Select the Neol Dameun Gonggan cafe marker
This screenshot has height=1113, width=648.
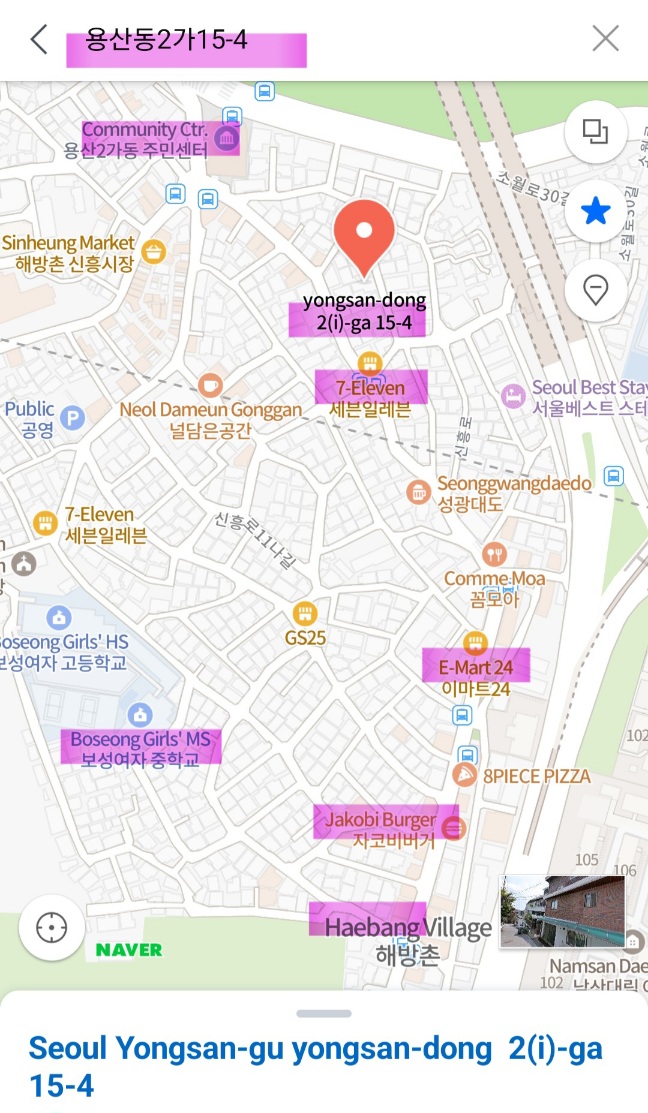tap(210, 385)
